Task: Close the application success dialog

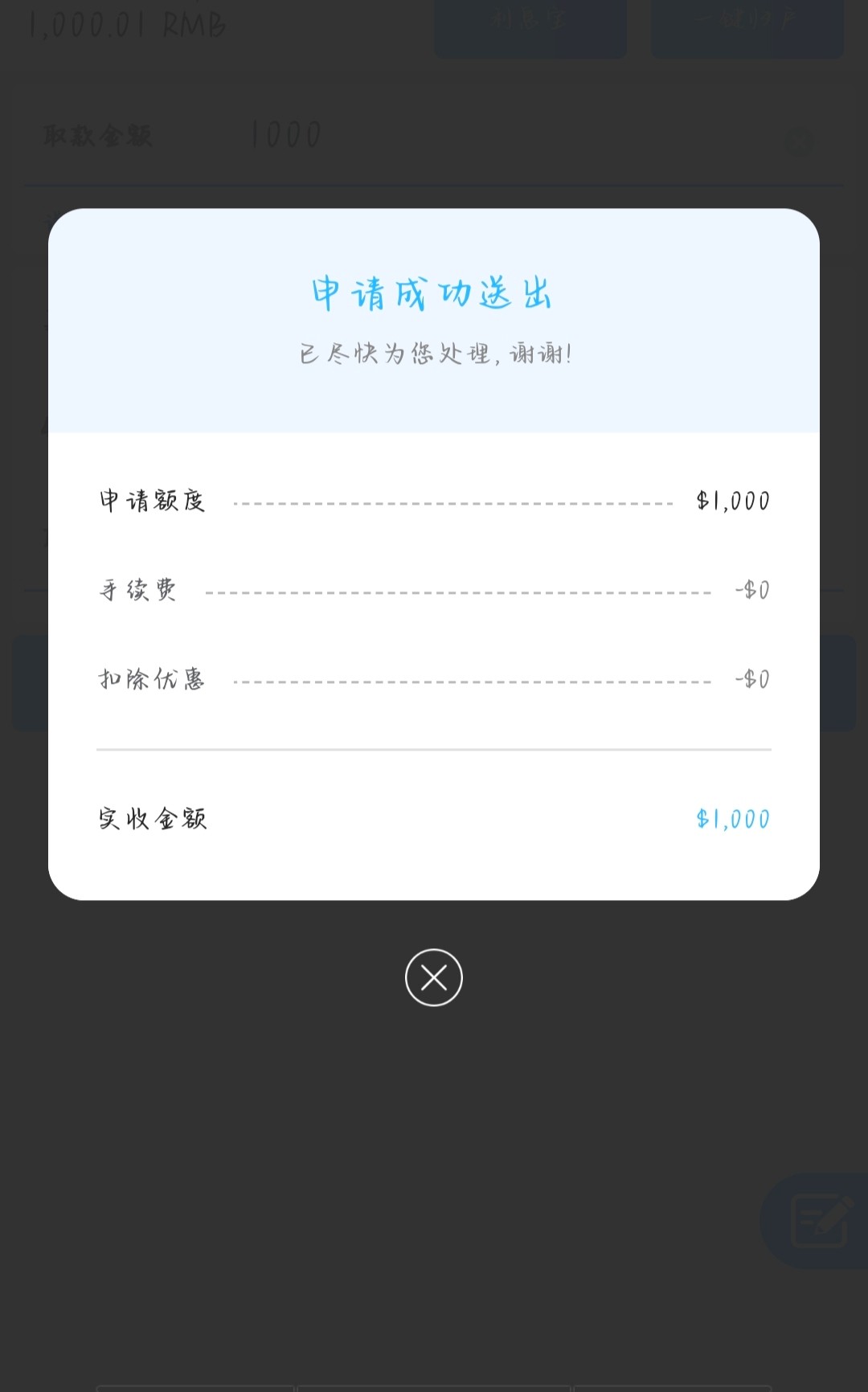Action: coord(433,977)
